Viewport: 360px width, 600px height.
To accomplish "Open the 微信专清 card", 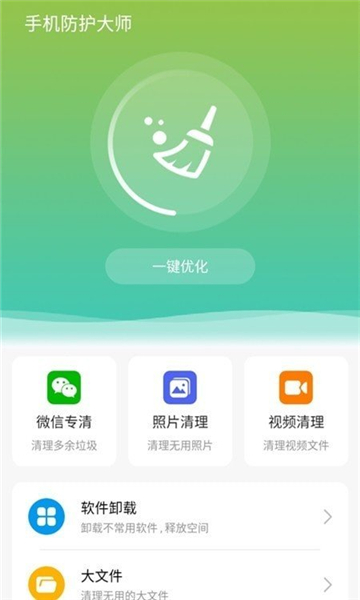I will 64,411.
